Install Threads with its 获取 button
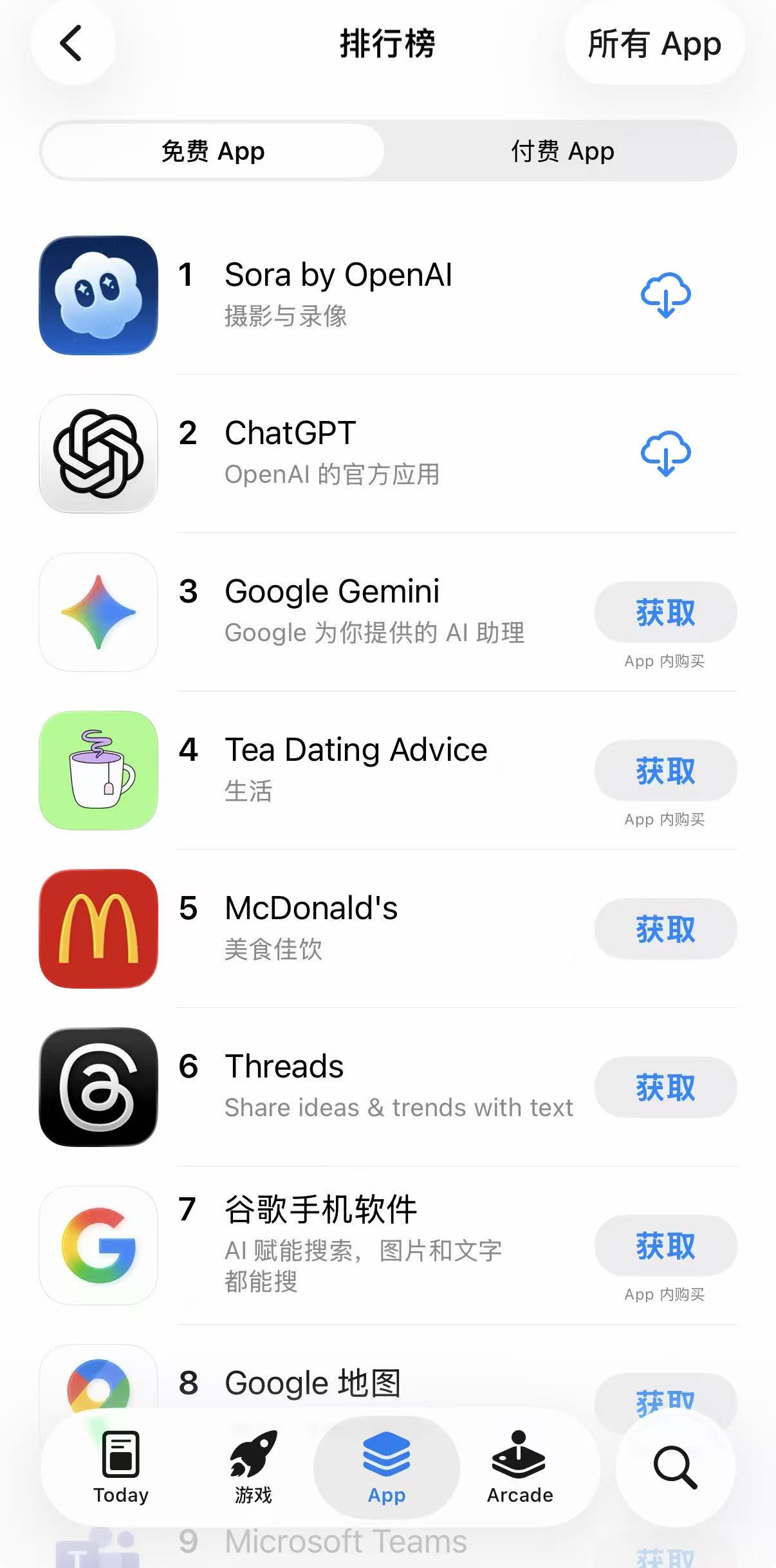 pos(665,1087)
